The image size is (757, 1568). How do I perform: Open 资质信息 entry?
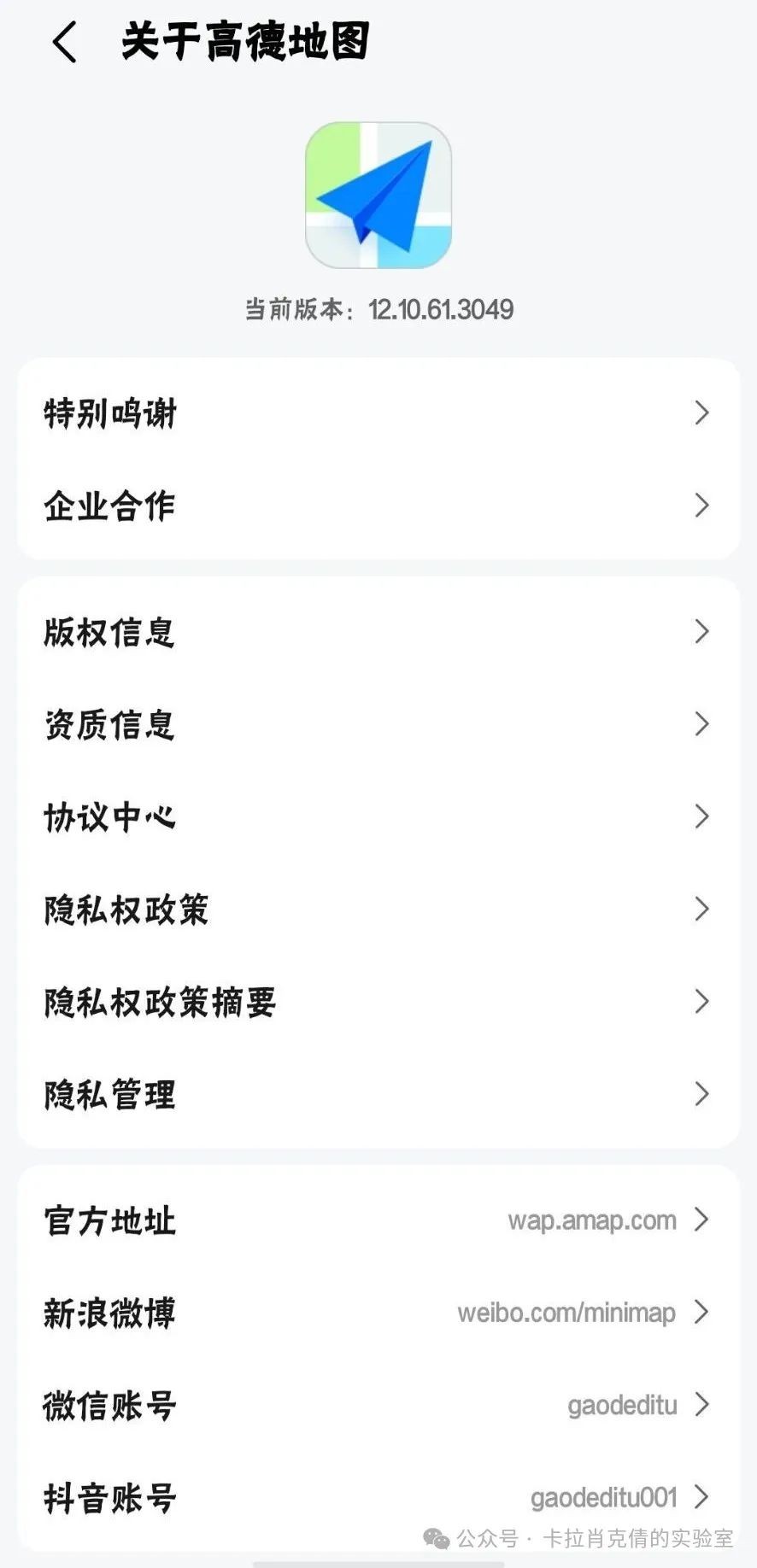coord(378,724)
